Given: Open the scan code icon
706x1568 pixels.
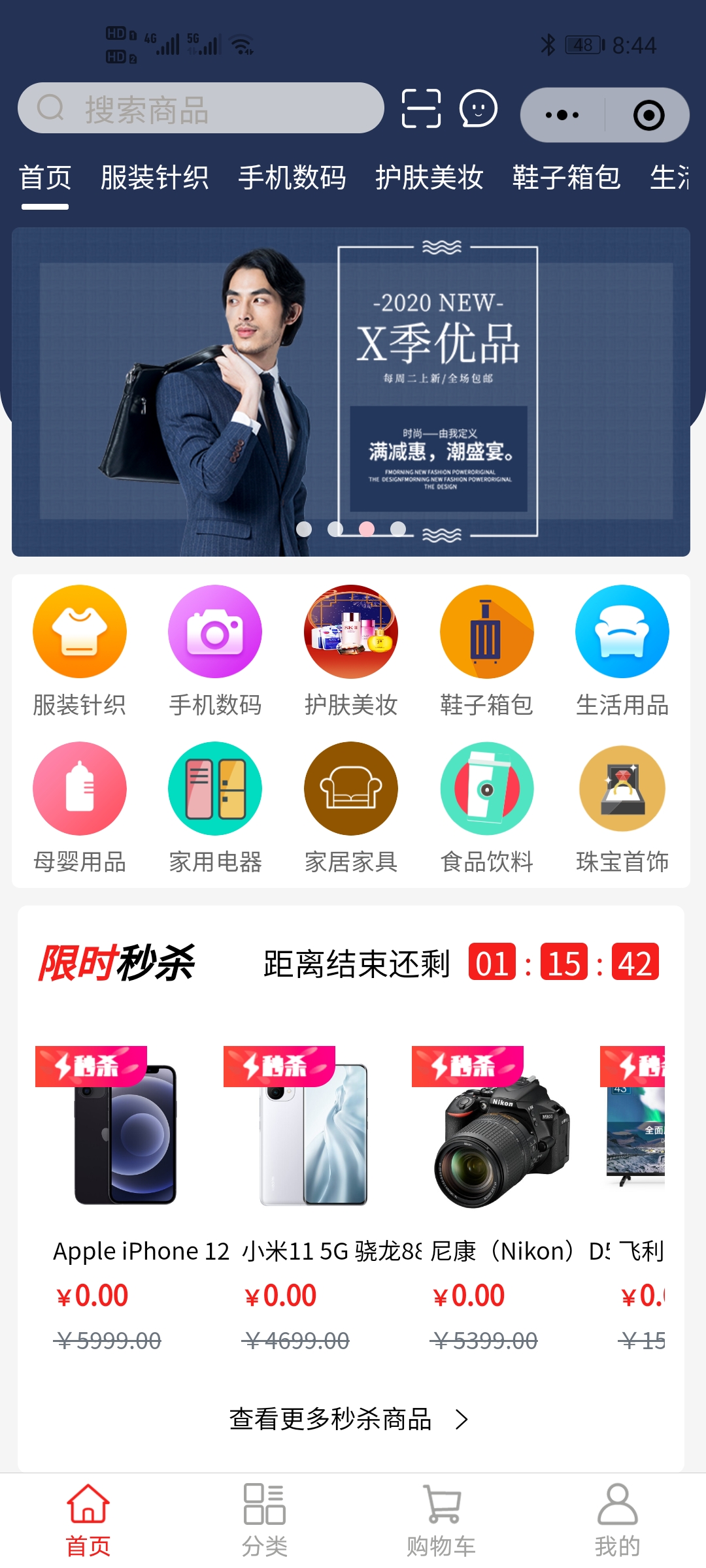Looking at the screenshot, I should coord(421,108).
